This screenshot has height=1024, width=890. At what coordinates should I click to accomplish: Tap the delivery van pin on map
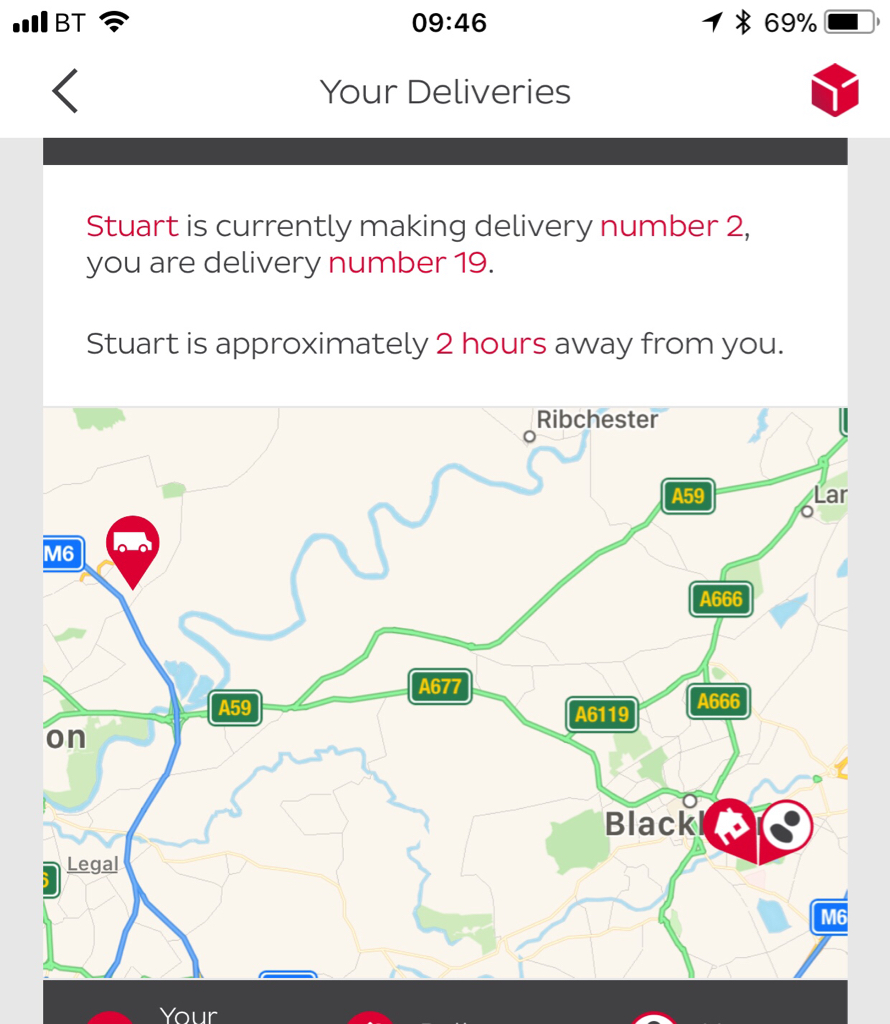tap(132, 547)
